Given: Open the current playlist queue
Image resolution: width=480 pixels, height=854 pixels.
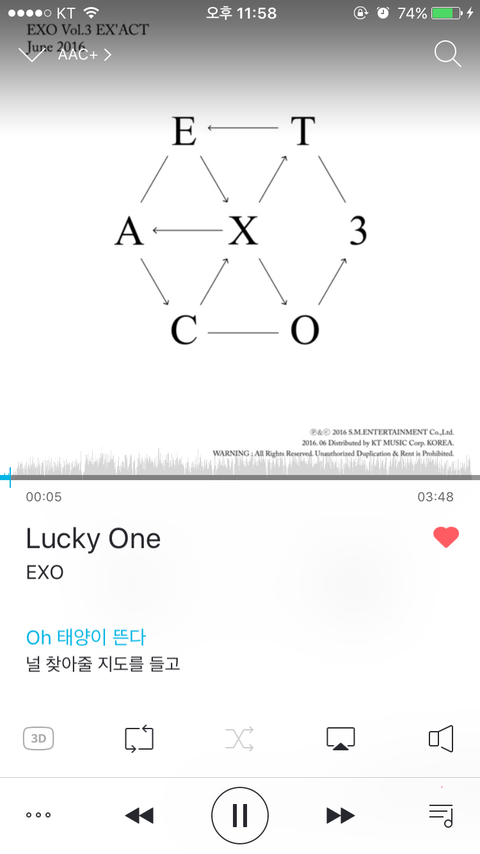Looking at the screenshot, I should (x=441, y=815).
